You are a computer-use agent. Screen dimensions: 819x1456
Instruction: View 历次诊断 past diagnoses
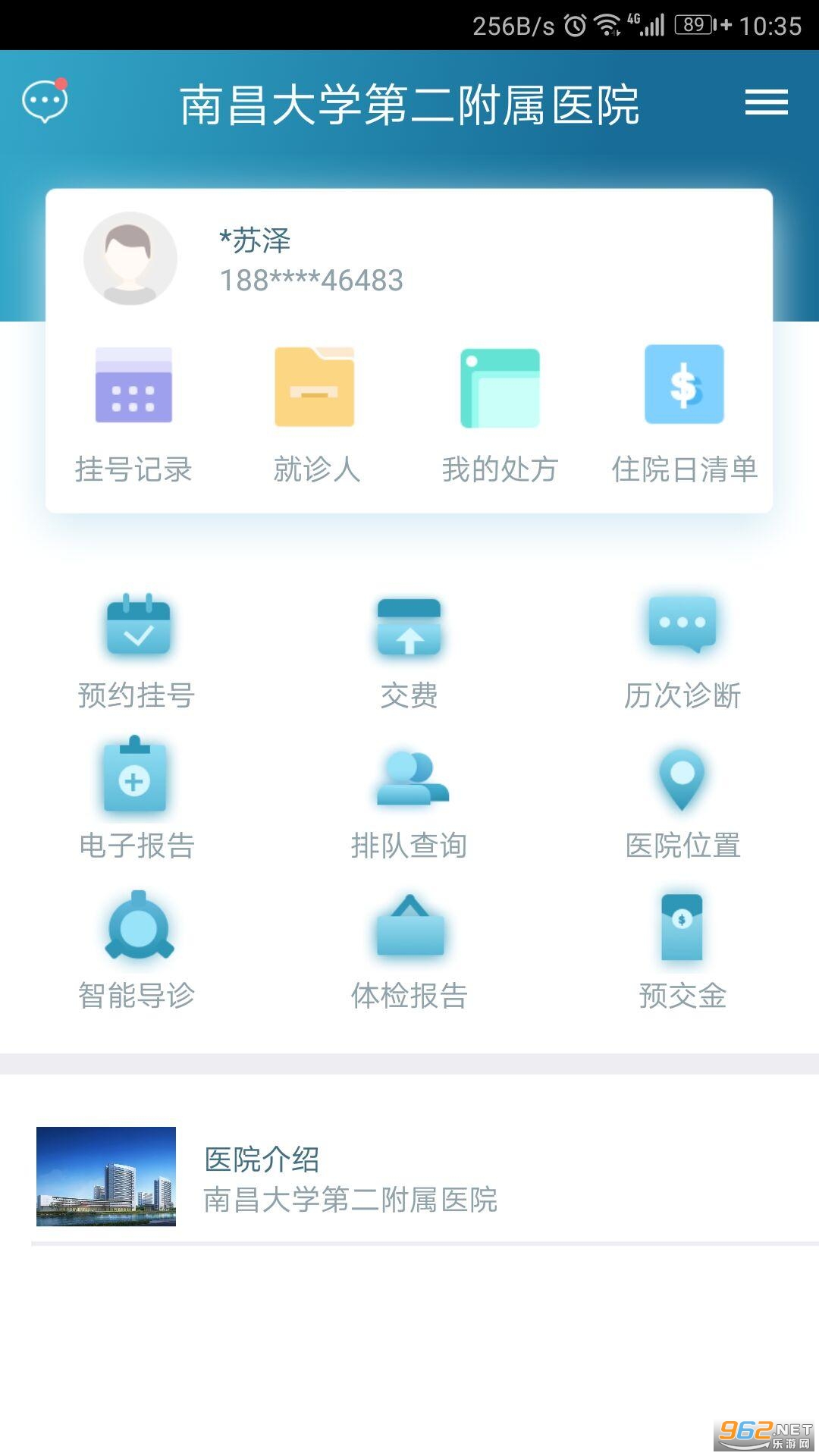click(x=682, y=651)
